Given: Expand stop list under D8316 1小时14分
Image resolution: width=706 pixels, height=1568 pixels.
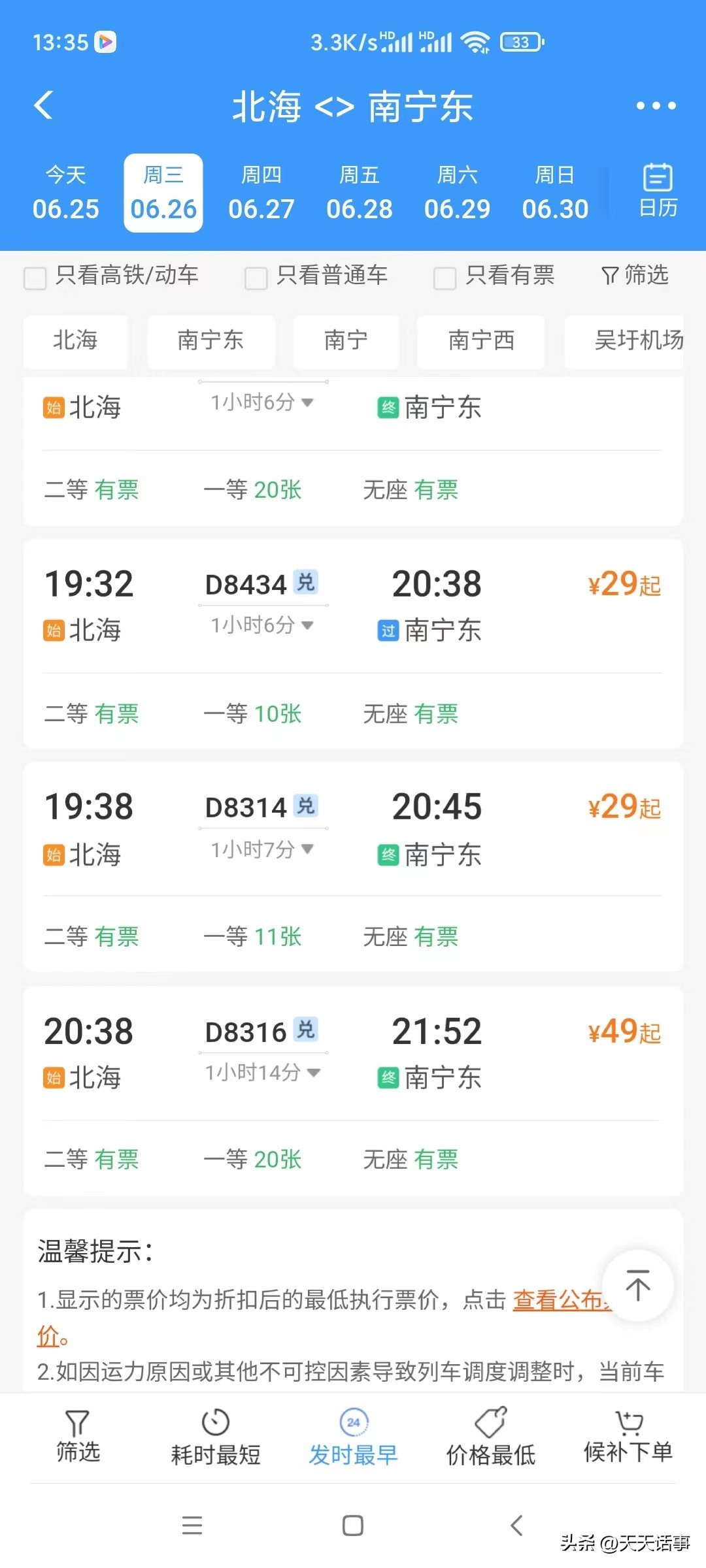Looking at the screenshot, I should click(263, 1072).
